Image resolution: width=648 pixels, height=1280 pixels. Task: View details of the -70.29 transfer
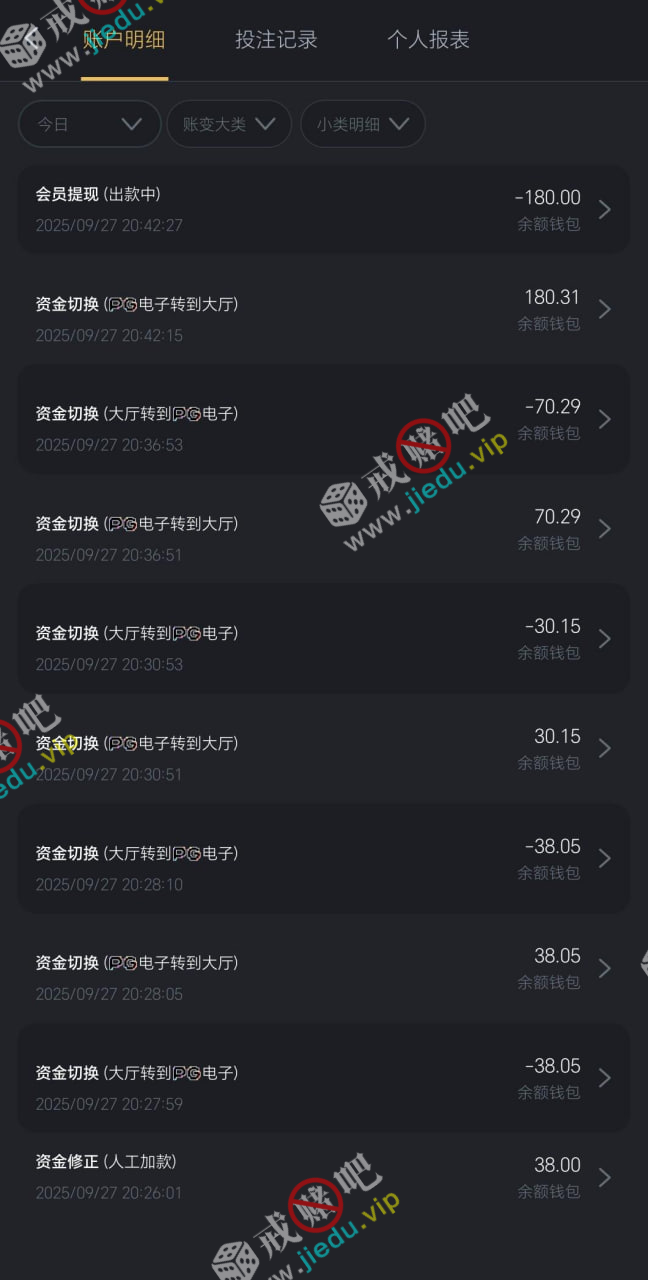323,419
